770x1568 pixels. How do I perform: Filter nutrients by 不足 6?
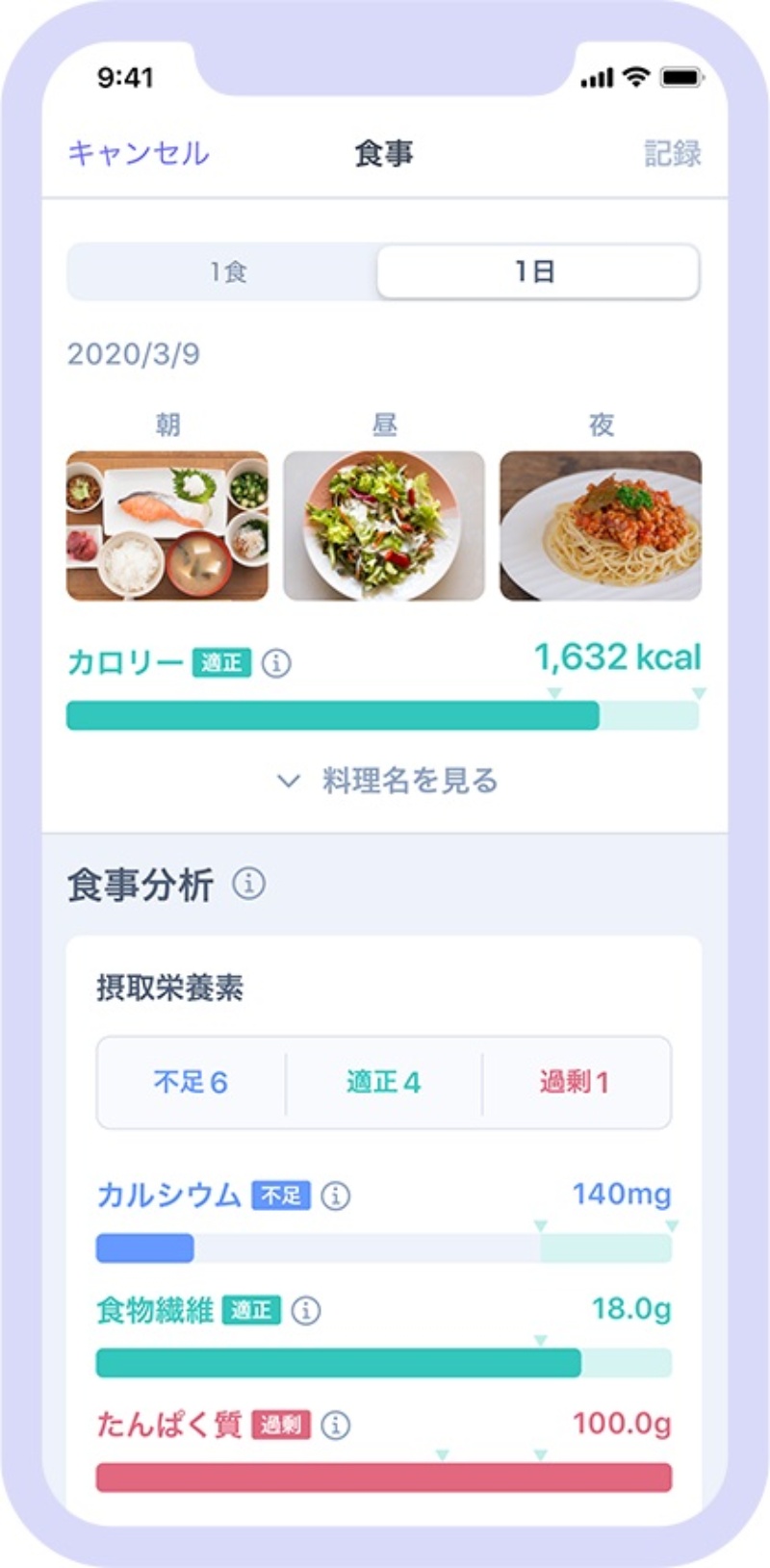pos(191,1082)
